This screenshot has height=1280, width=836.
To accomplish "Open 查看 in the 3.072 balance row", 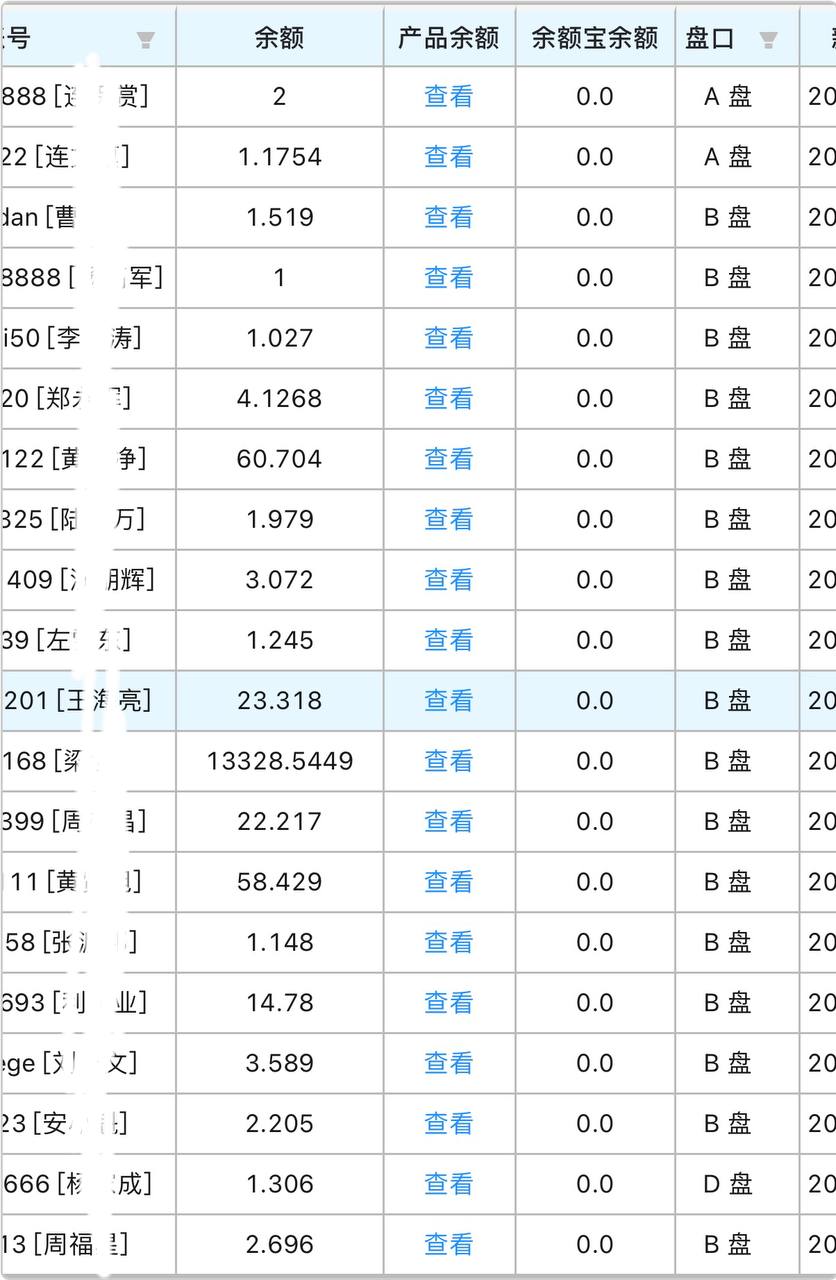I will click(x=448, y=580).
